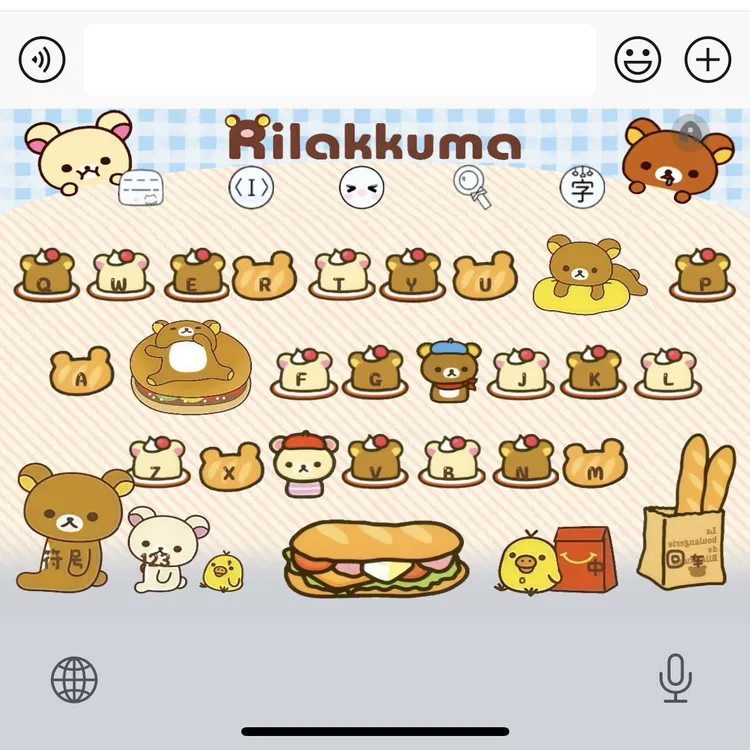Open the emoji smiley picker
Image resolution: width=750 pixels, height=750 pixels.
click(x=637, y=60)
